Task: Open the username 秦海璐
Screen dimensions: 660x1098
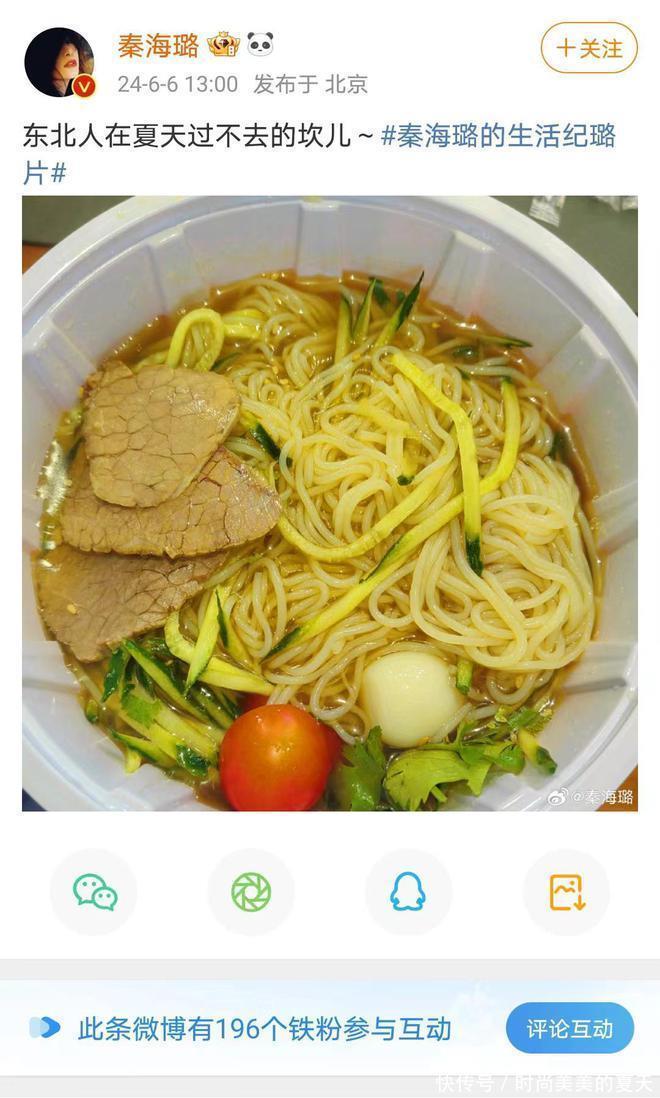Action: [x=158, y=45]
